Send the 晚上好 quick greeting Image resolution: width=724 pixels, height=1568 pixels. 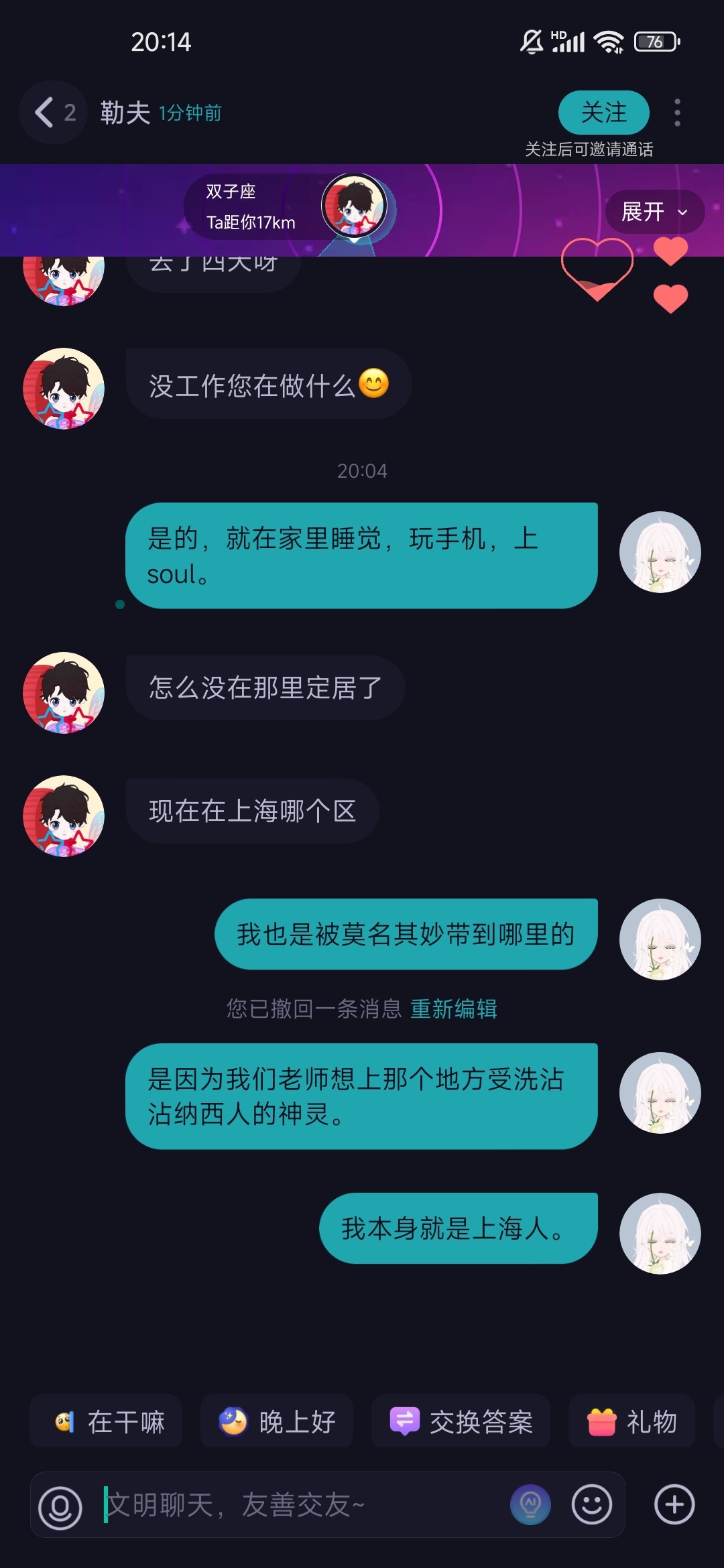tap(277, 1421)
